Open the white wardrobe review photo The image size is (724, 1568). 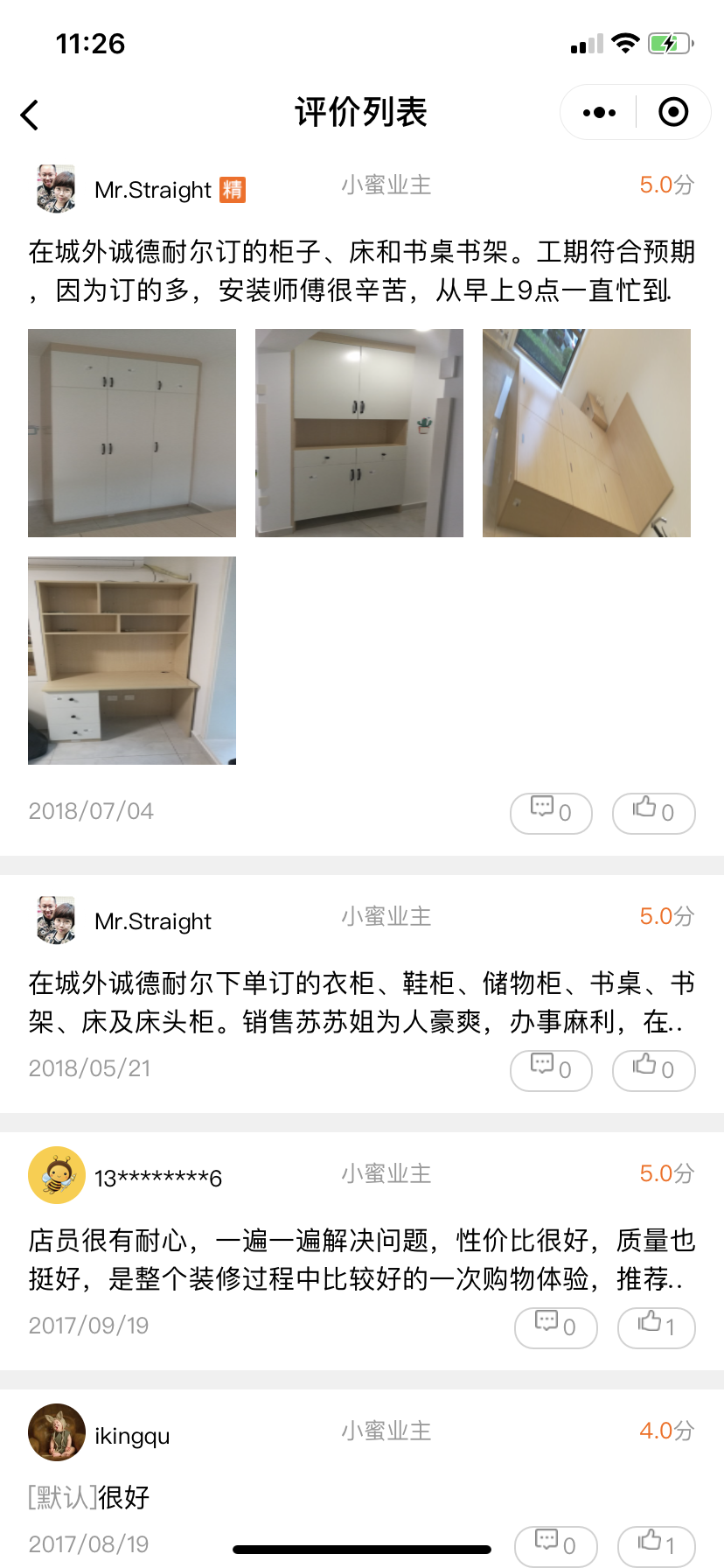[132, 433]
